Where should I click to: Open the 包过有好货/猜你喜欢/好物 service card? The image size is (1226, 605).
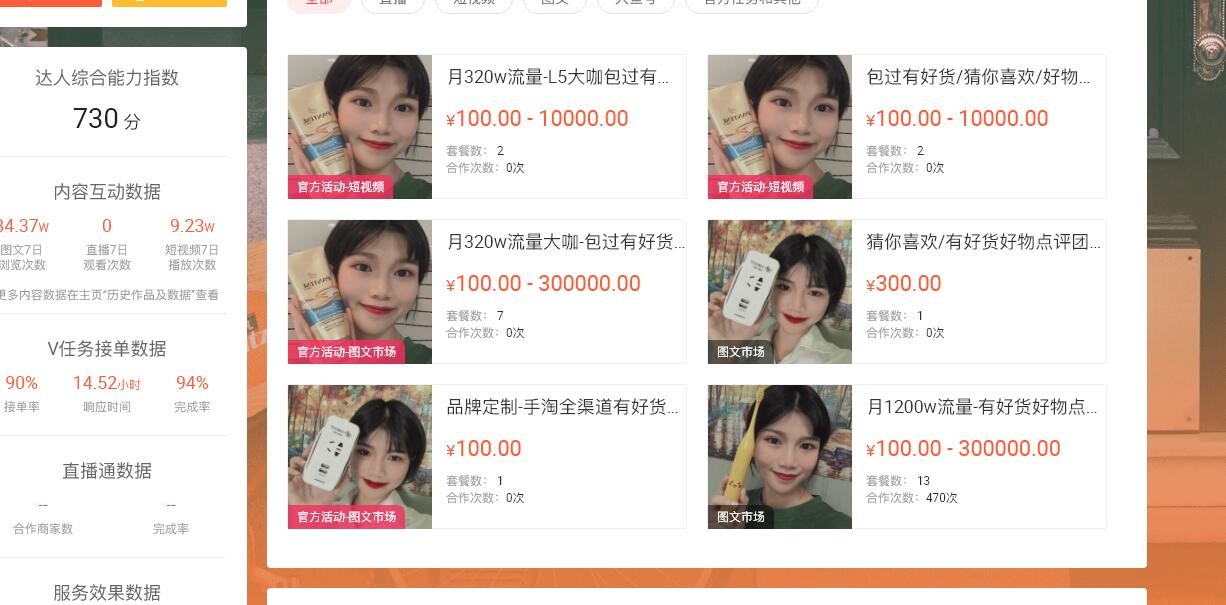[978, 77]
